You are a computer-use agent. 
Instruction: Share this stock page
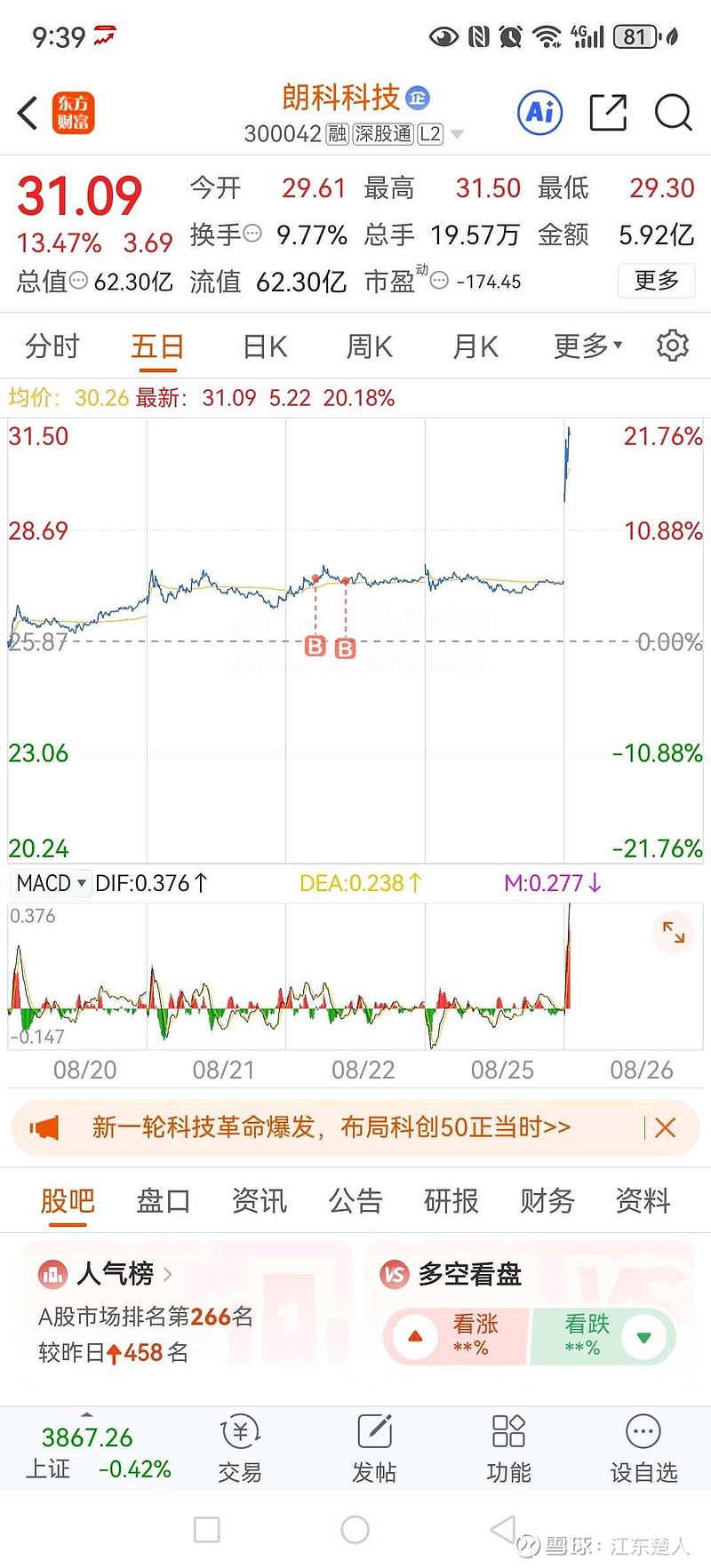(608, 113)
